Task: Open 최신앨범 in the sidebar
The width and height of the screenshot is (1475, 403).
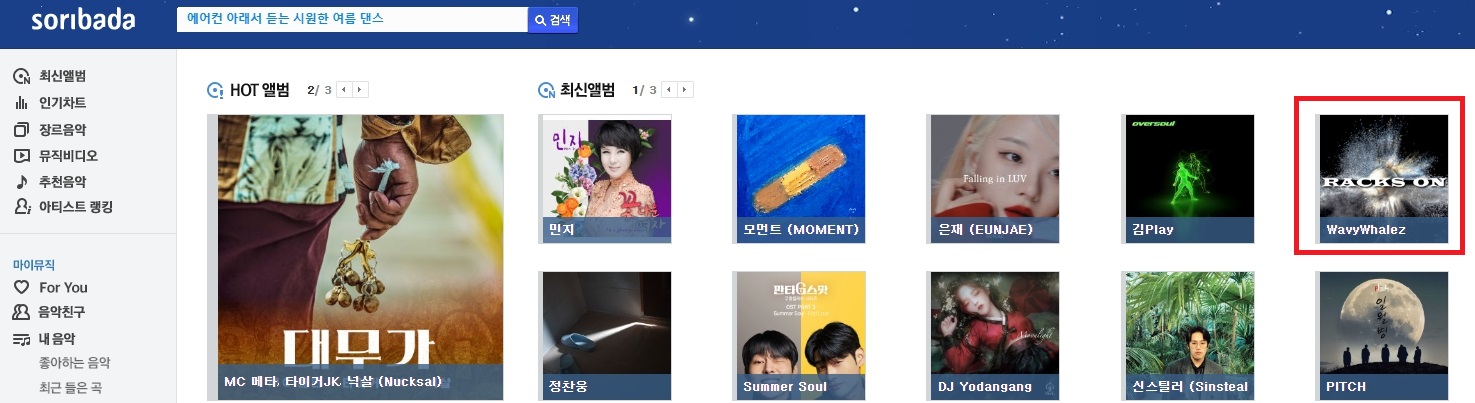Action: pyautogui.click(x=62, y=77)
